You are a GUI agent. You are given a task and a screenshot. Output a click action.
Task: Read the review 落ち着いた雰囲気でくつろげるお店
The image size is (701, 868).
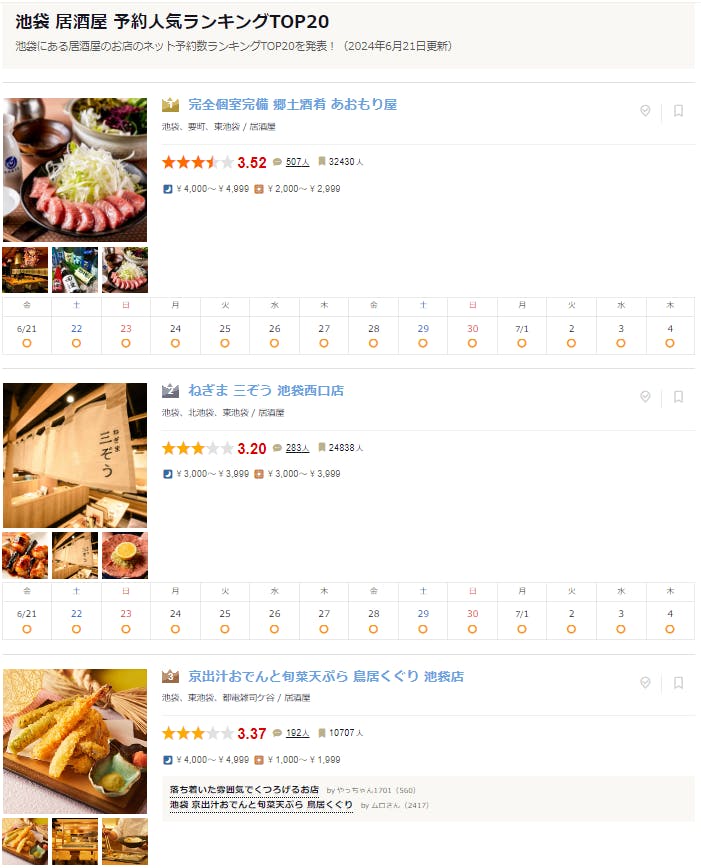tap(244, 790)
